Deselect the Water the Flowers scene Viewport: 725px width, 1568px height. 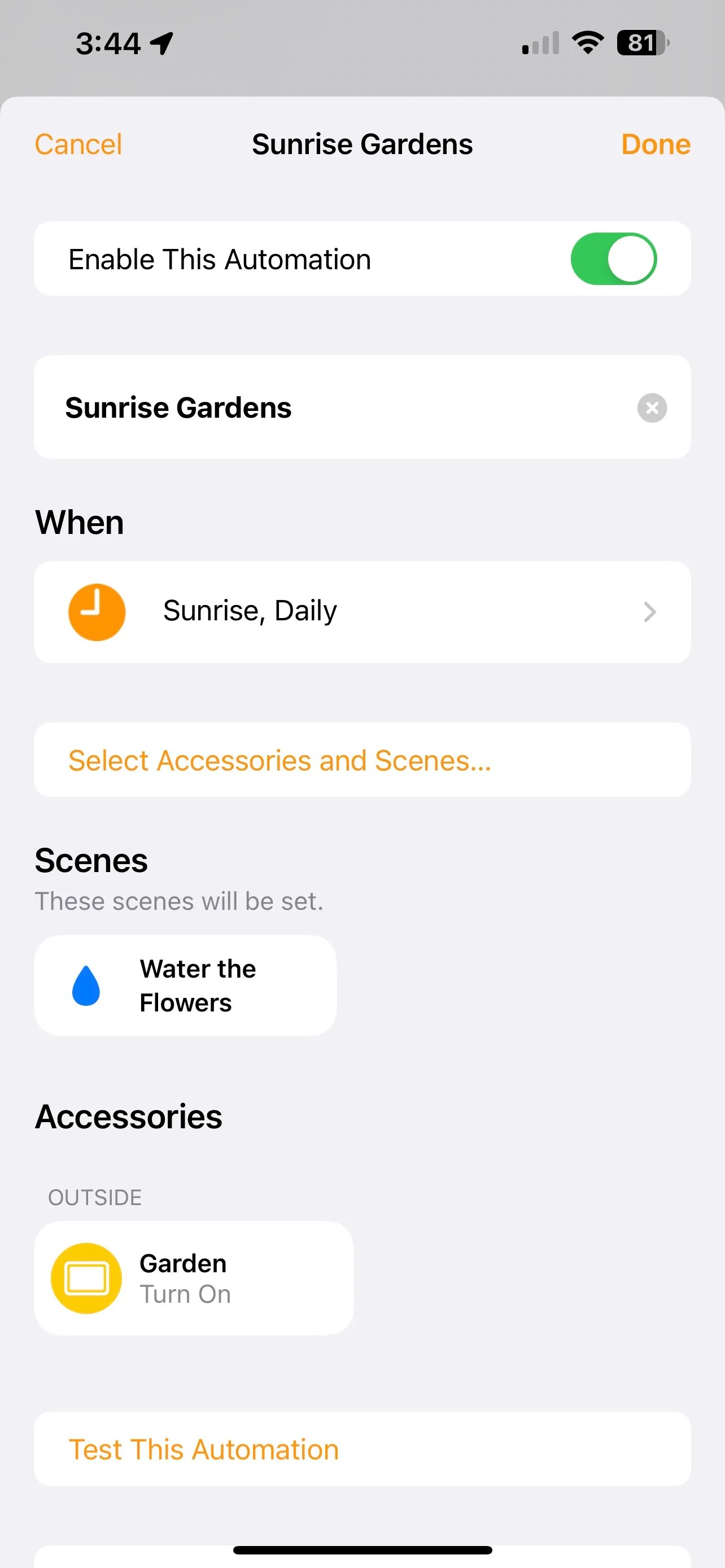185,986
